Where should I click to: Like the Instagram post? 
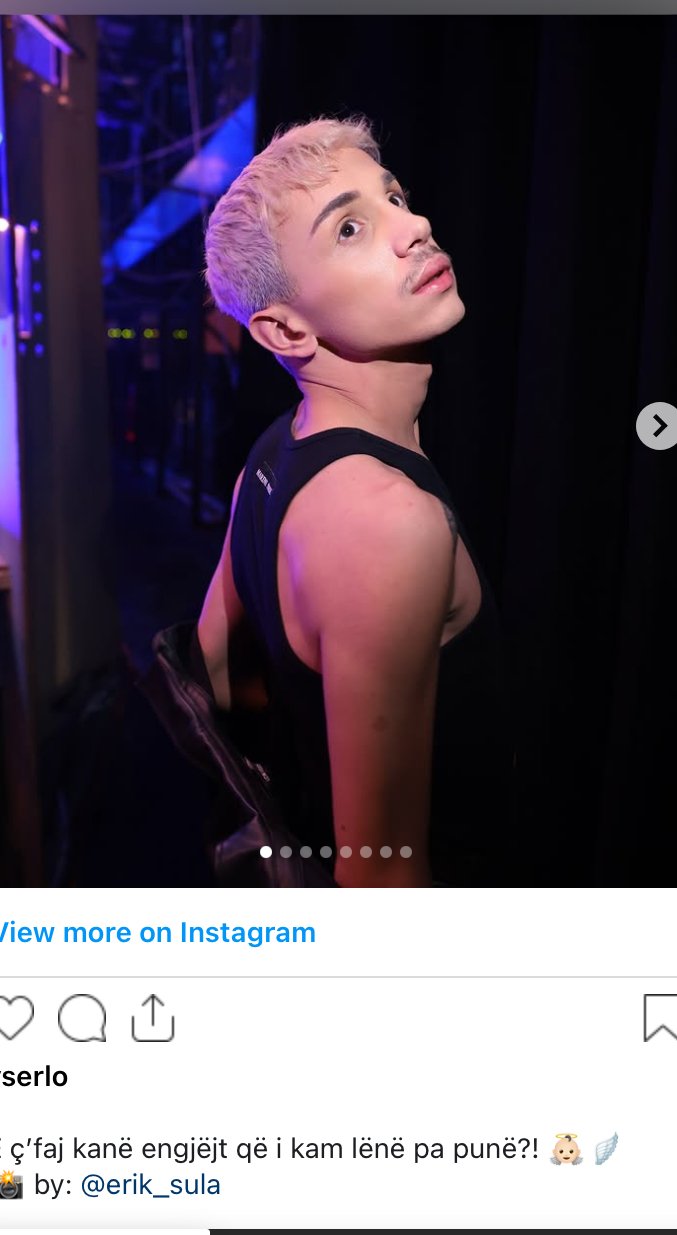(15, 1019)
